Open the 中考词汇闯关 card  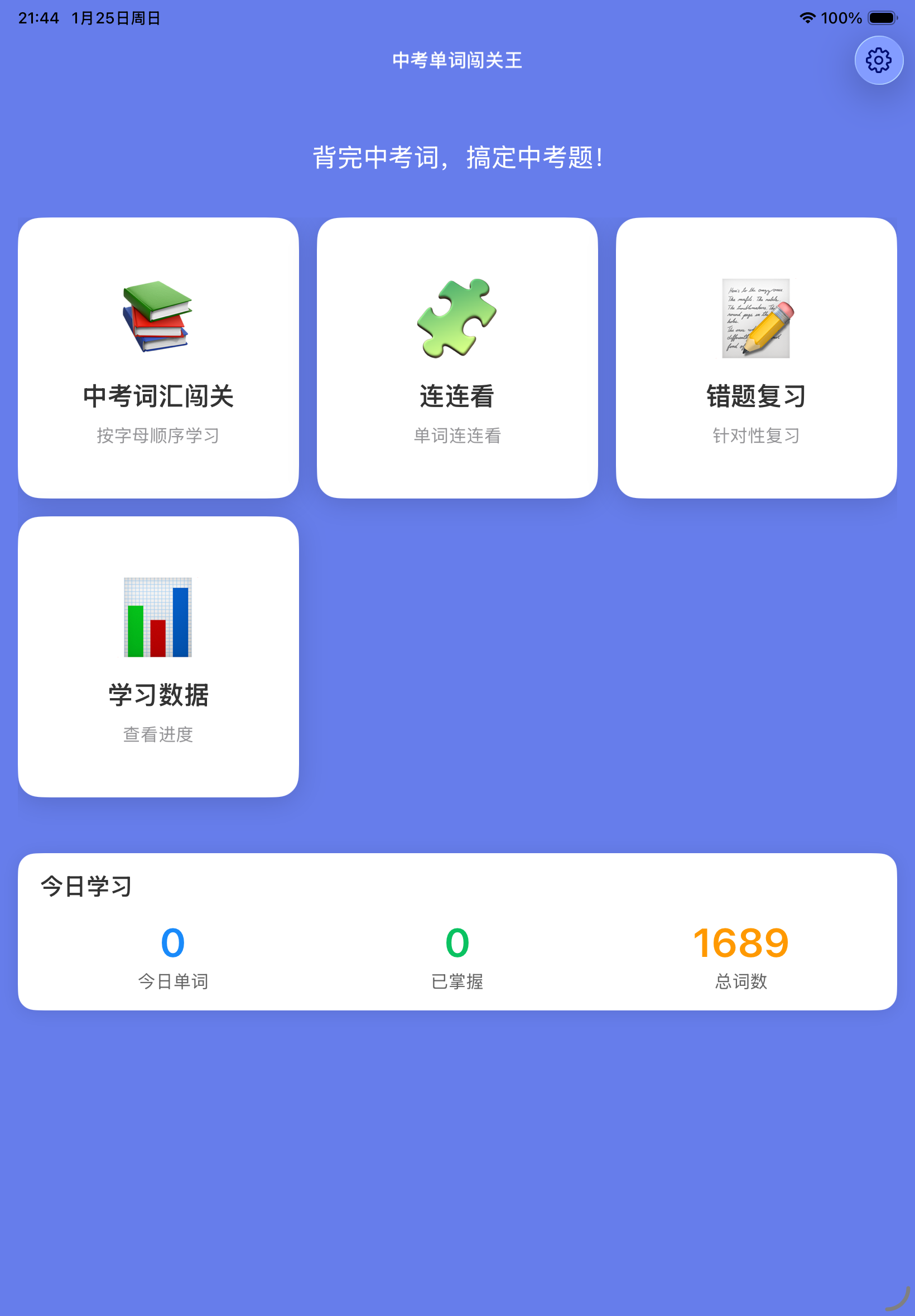click(158, 358)
